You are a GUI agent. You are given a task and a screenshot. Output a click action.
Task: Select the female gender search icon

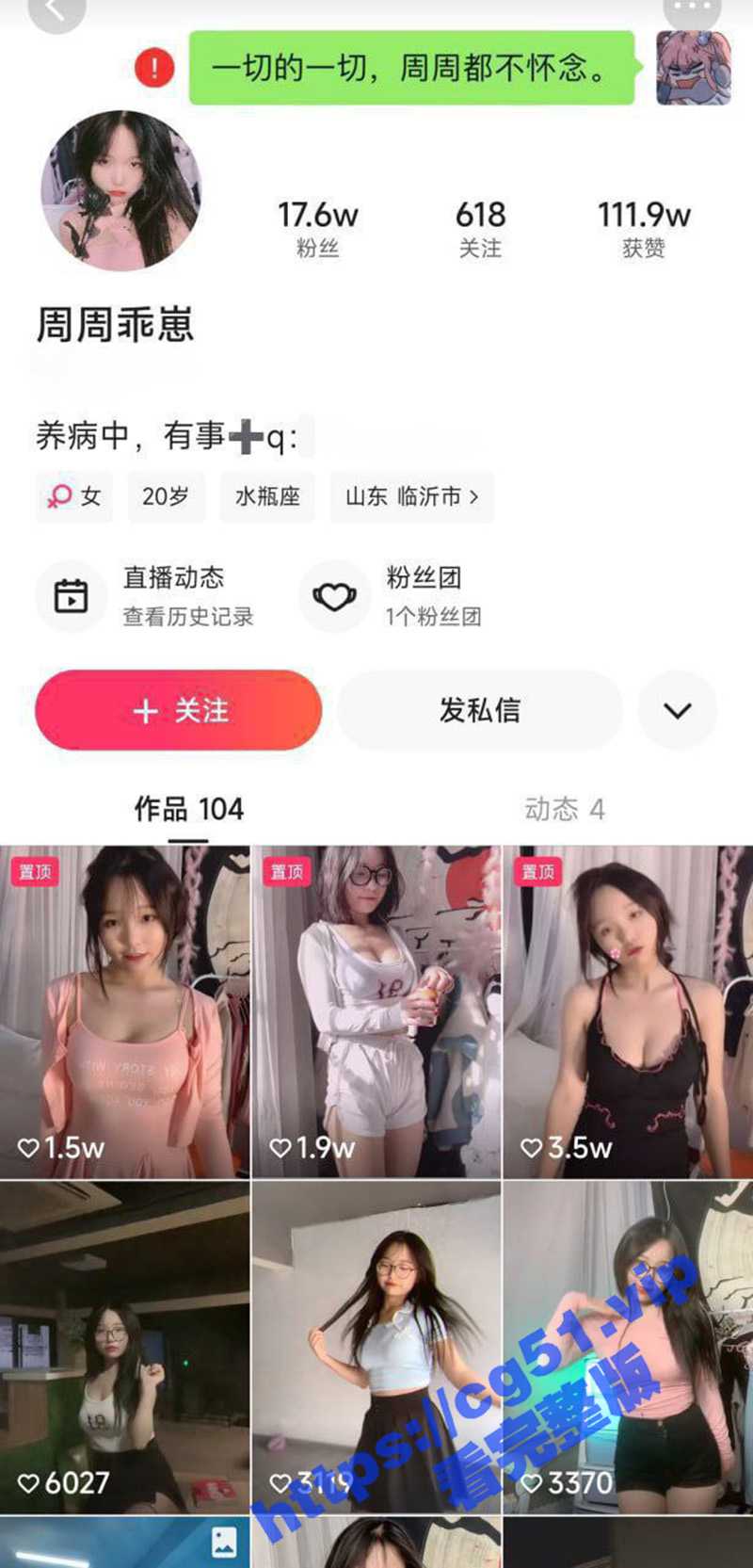58,496
